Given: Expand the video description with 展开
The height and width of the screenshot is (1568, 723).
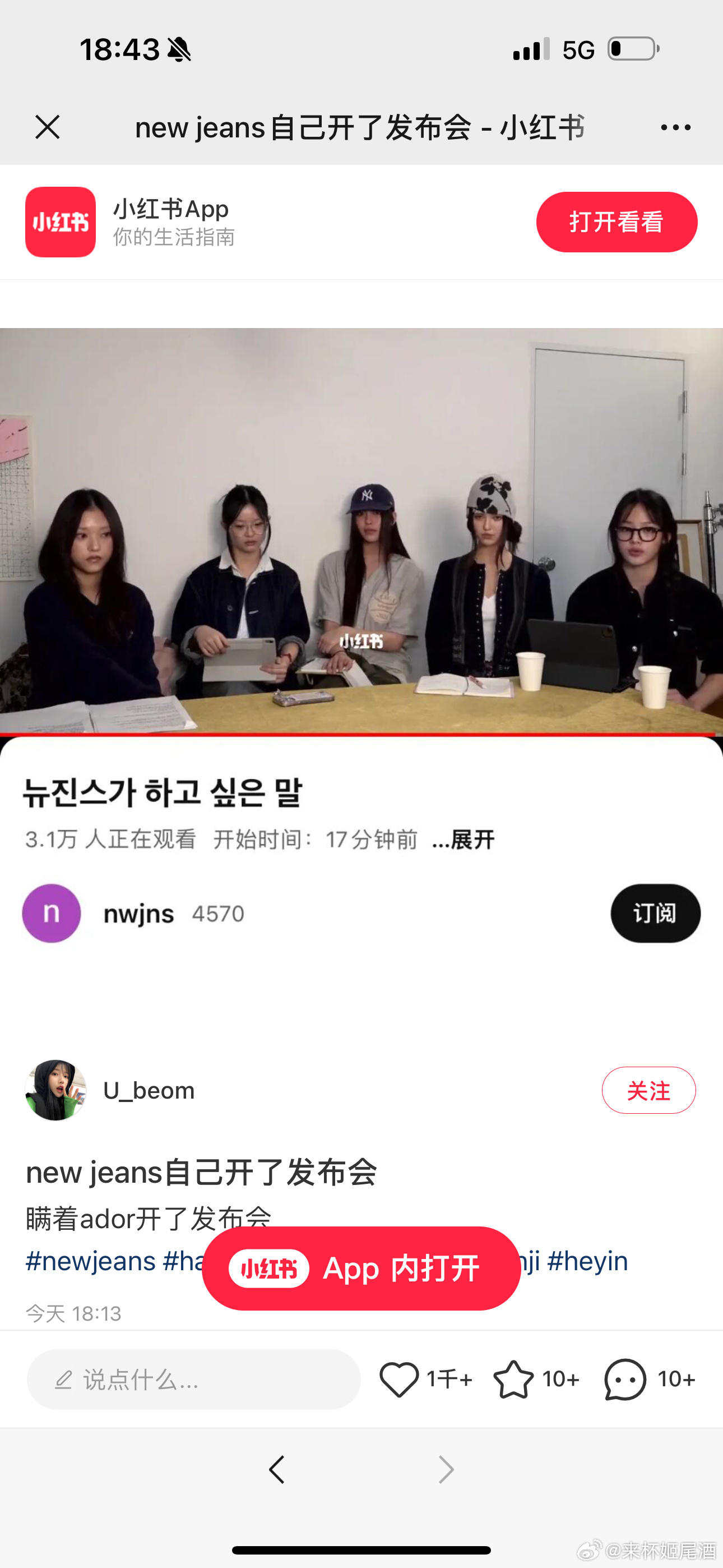Looking at the screenshot, I should 464,840.
